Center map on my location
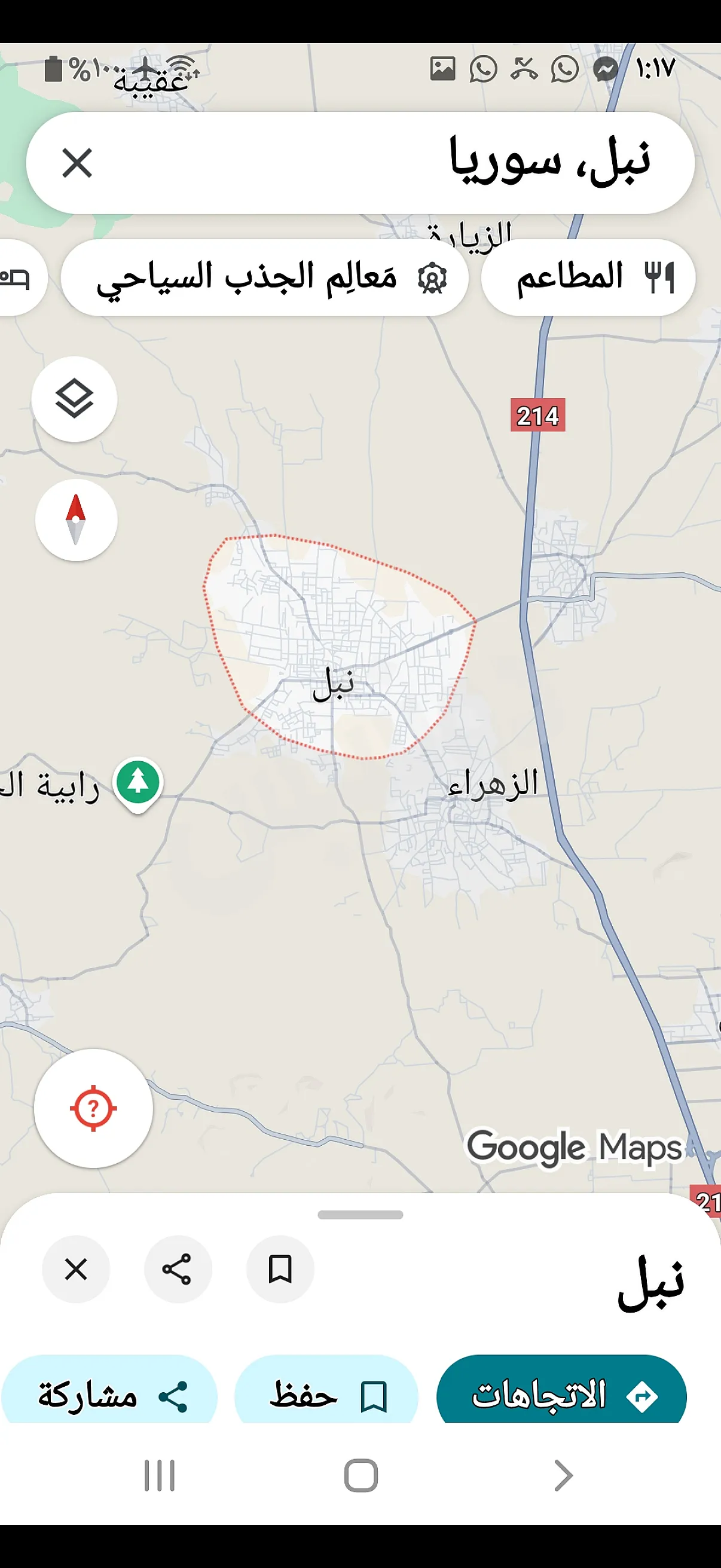The image size is (721, 1568). coord(93,1108)
